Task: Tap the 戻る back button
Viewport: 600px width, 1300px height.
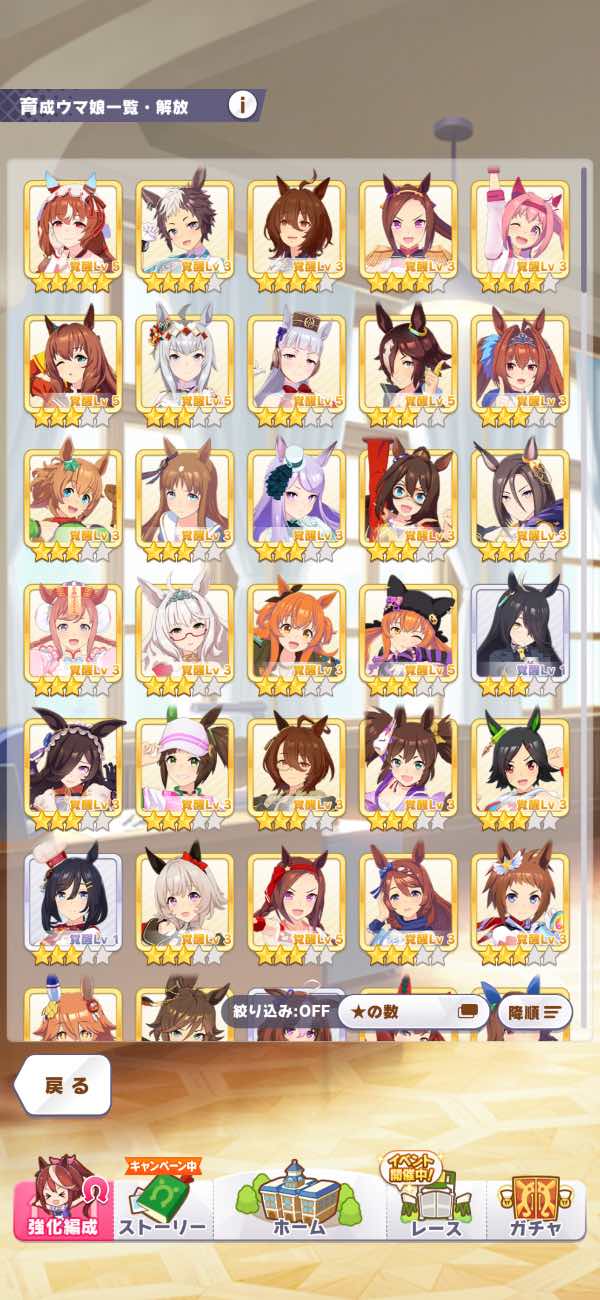Action: pos(64,1086)
